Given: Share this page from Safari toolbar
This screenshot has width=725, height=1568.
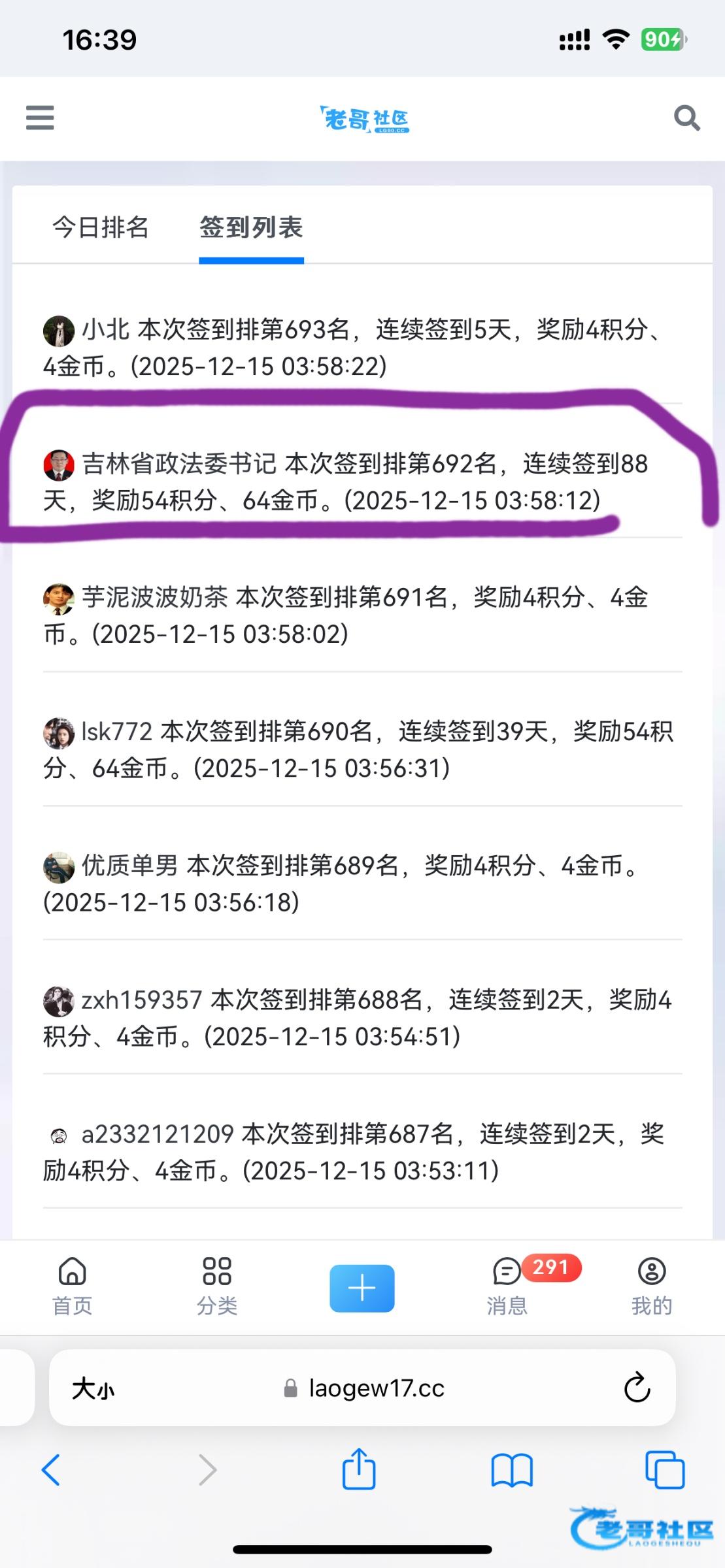Looking at the screenshot, I should 359,1470.
